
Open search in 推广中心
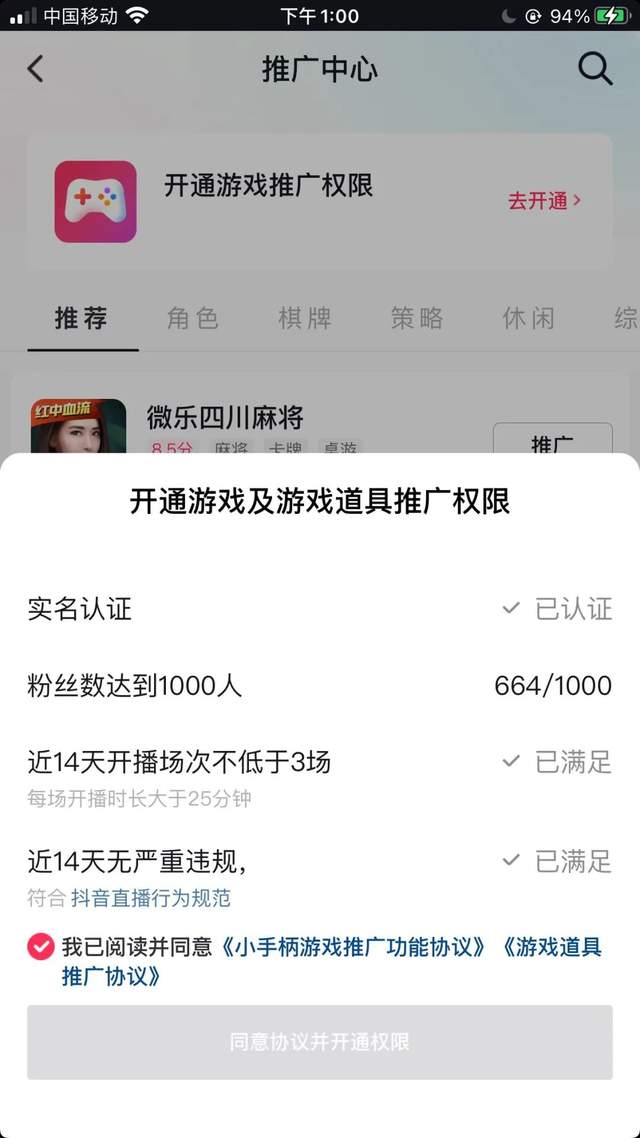[x=595, y=69]
